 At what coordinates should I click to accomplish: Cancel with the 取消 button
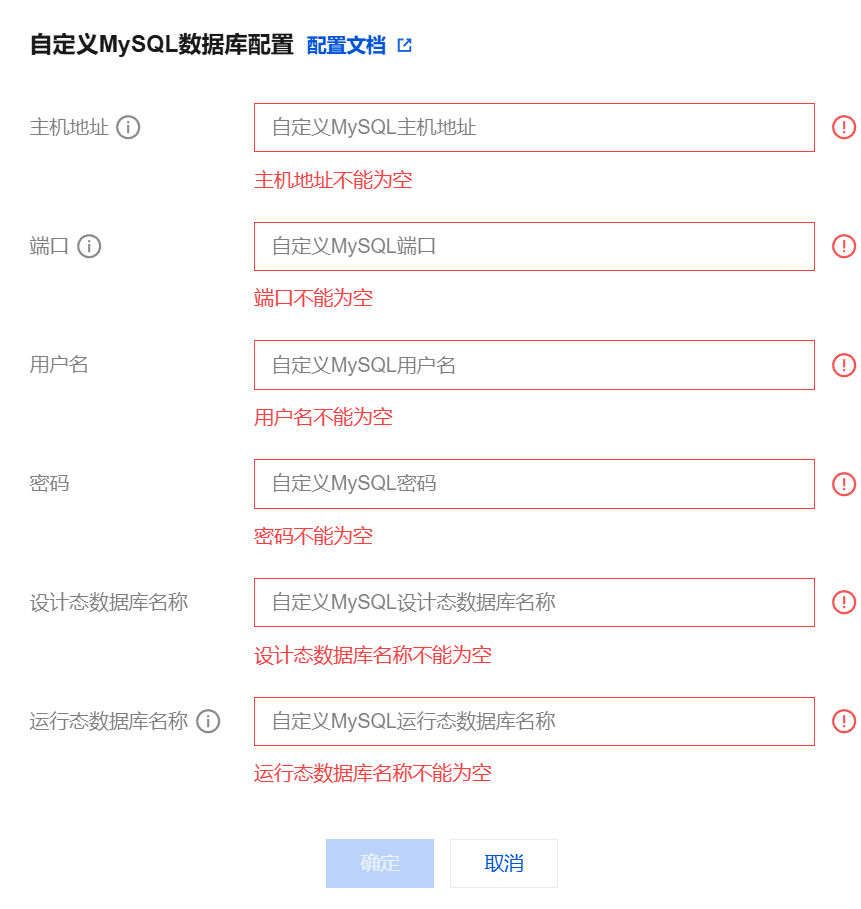(504, 863)
